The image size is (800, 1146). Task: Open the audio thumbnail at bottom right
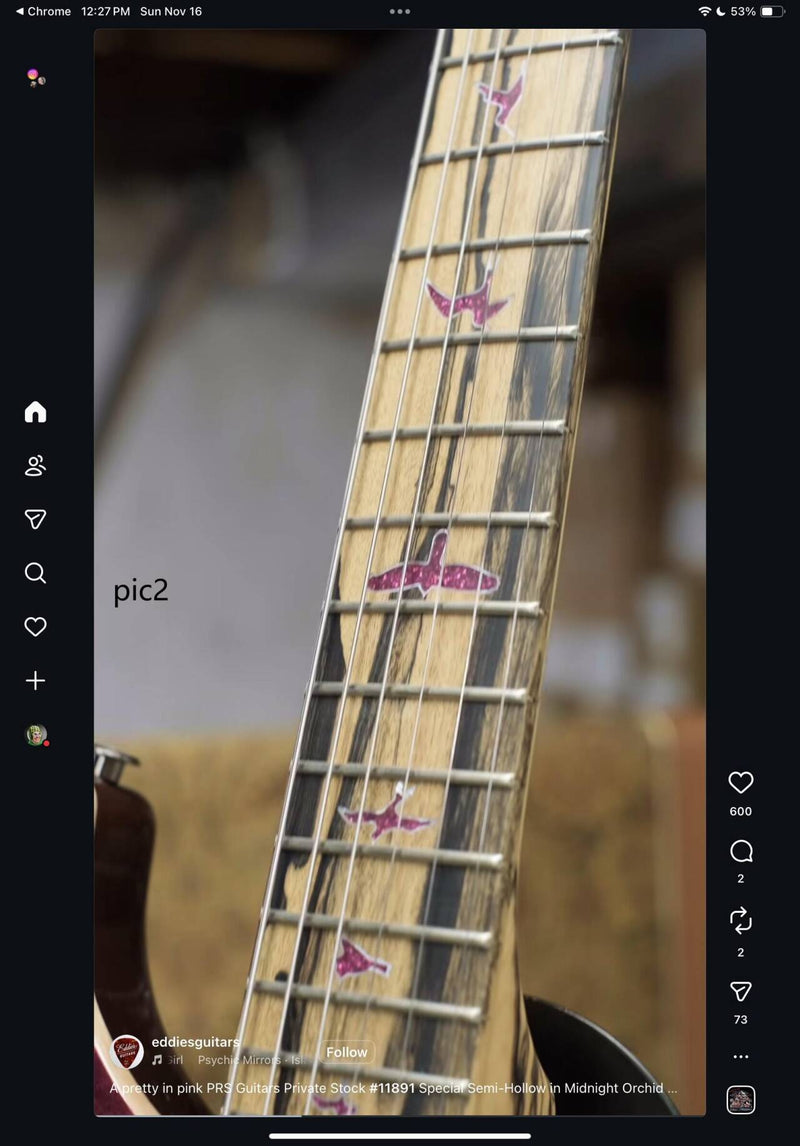click(x=741, y=1099)
